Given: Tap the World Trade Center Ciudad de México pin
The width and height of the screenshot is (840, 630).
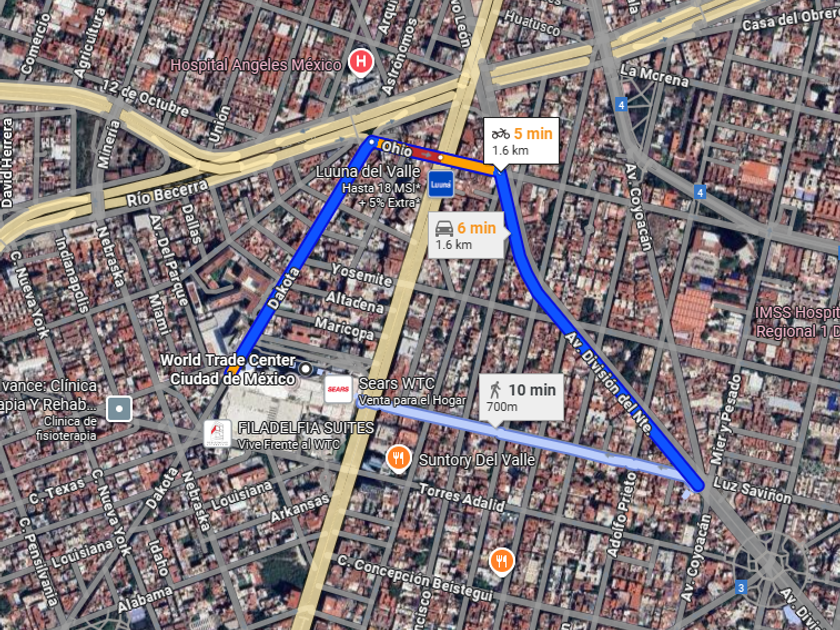Looking at the screenshot, I should click(x=305, y=369).
